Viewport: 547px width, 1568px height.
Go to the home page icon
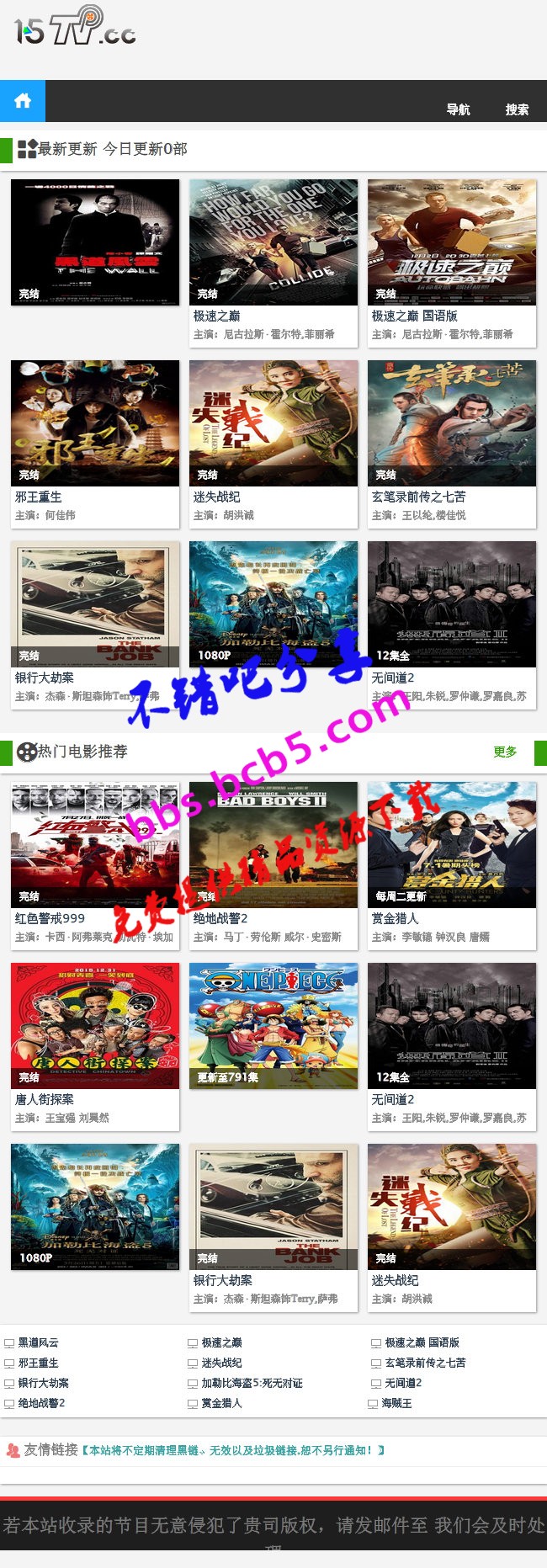point(23,101)
